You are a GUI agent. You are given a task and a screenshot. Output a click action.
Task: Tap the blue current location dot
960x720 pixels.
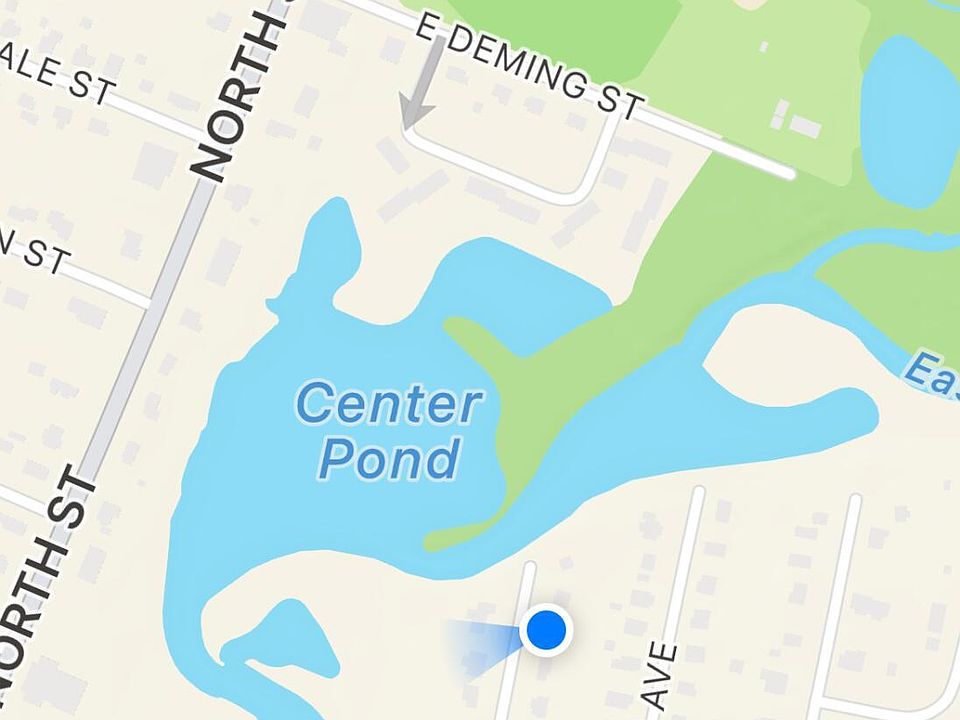546,630
